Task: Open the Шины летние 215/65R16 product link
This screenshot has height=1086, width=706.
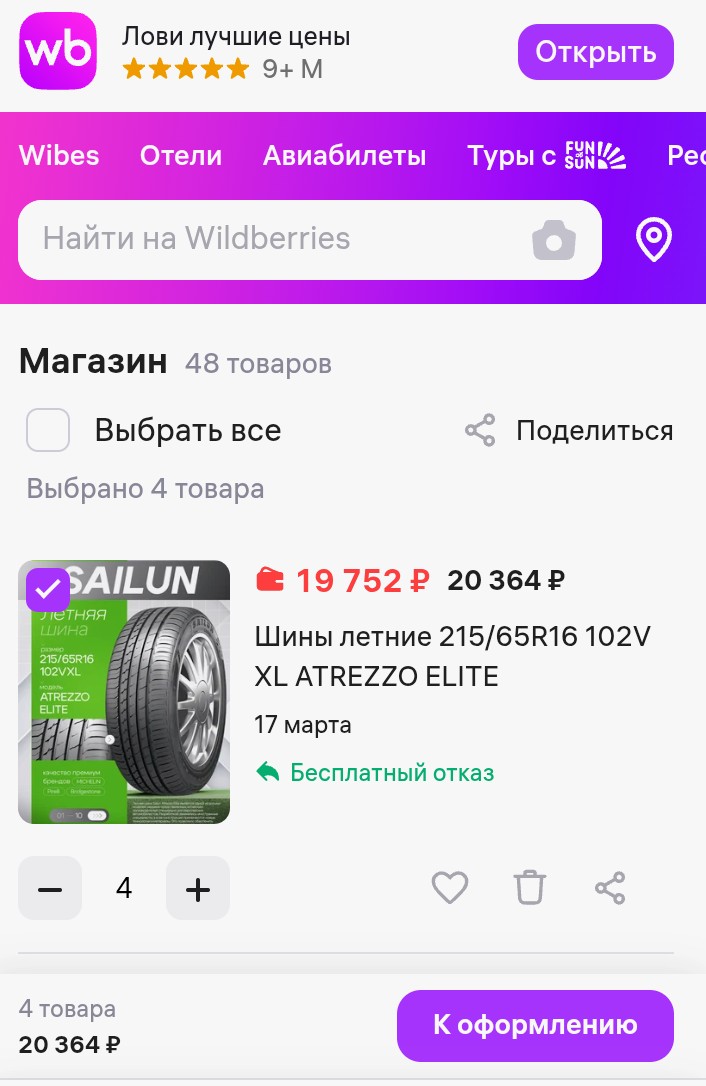Action: [x=452, y=657]
